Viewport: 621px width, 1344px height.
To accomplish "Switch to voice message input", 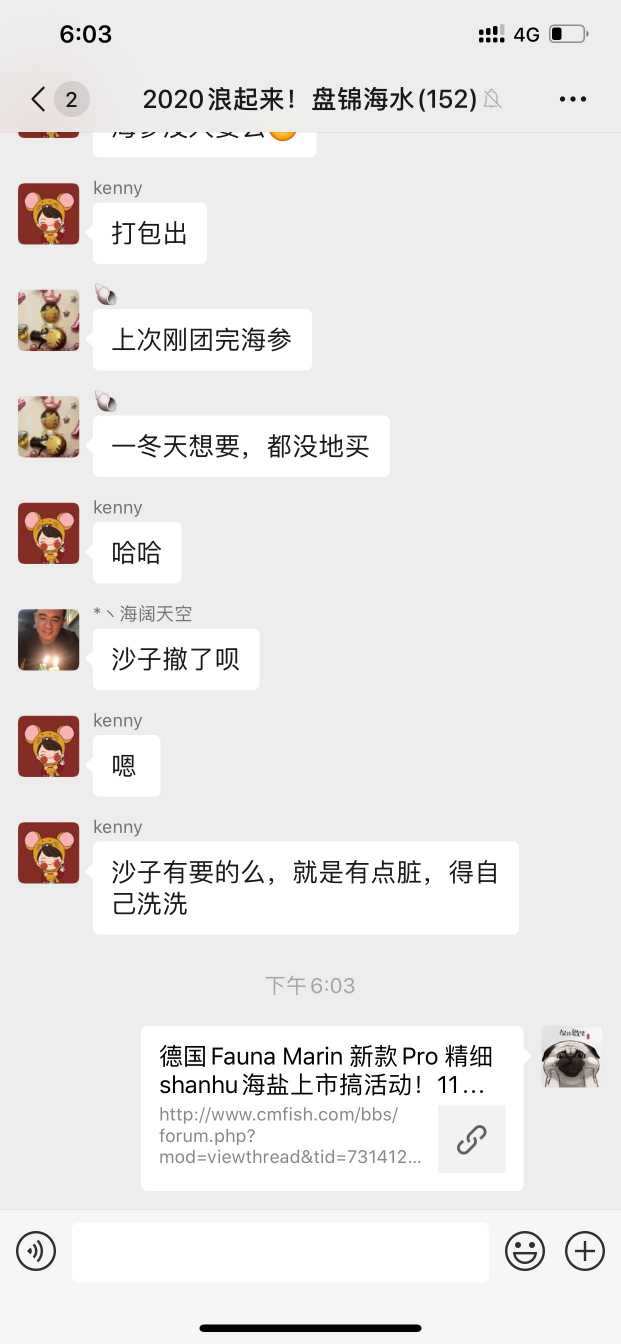I will (36, 1251).
